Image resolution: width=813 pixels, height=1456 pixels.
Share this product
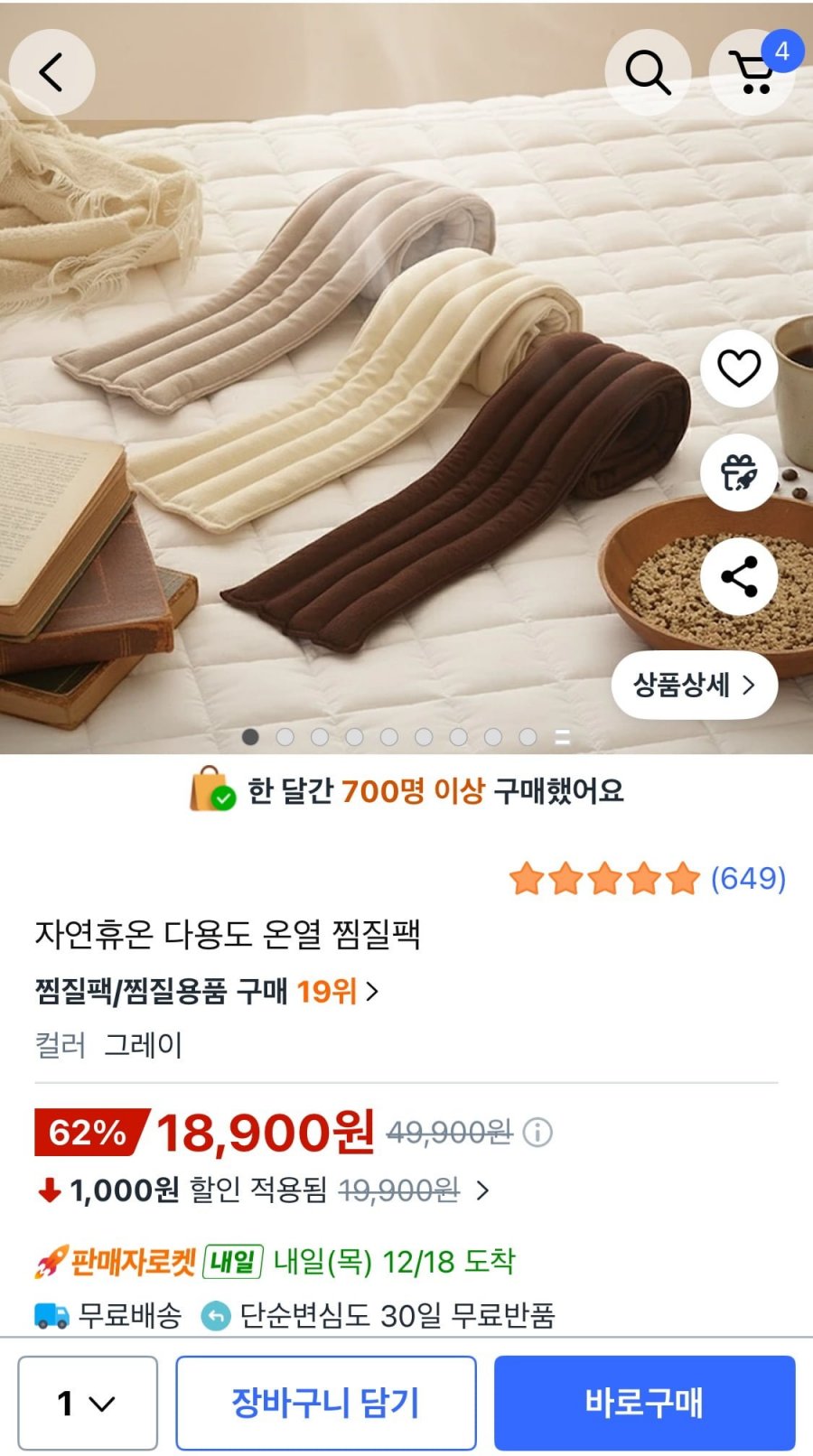pyautogui.click(x=738, y=577)
